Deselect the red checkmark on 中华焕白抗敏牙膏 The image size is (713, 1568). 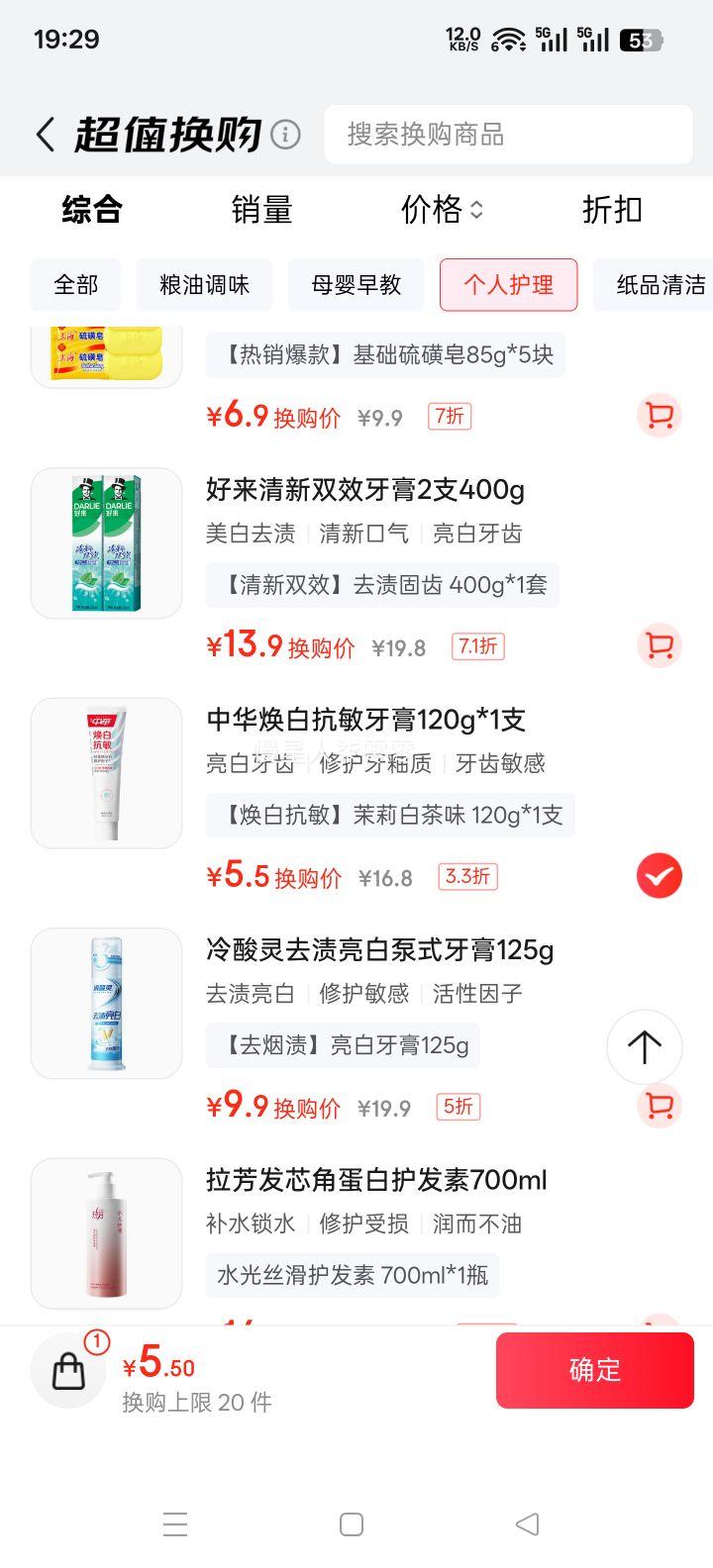[x=660, y=875]
